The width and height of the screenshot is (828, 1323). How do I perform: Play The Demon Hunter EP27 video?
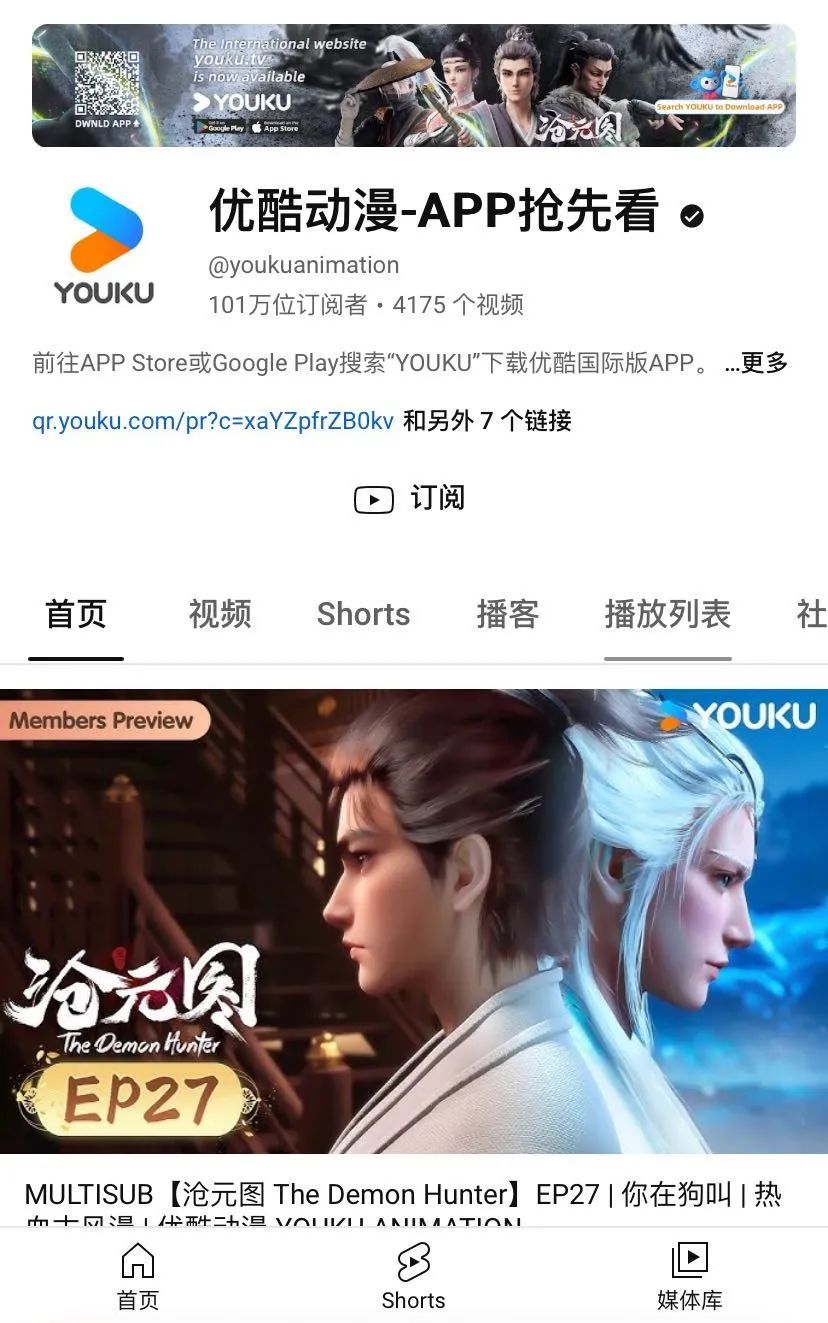414,920
